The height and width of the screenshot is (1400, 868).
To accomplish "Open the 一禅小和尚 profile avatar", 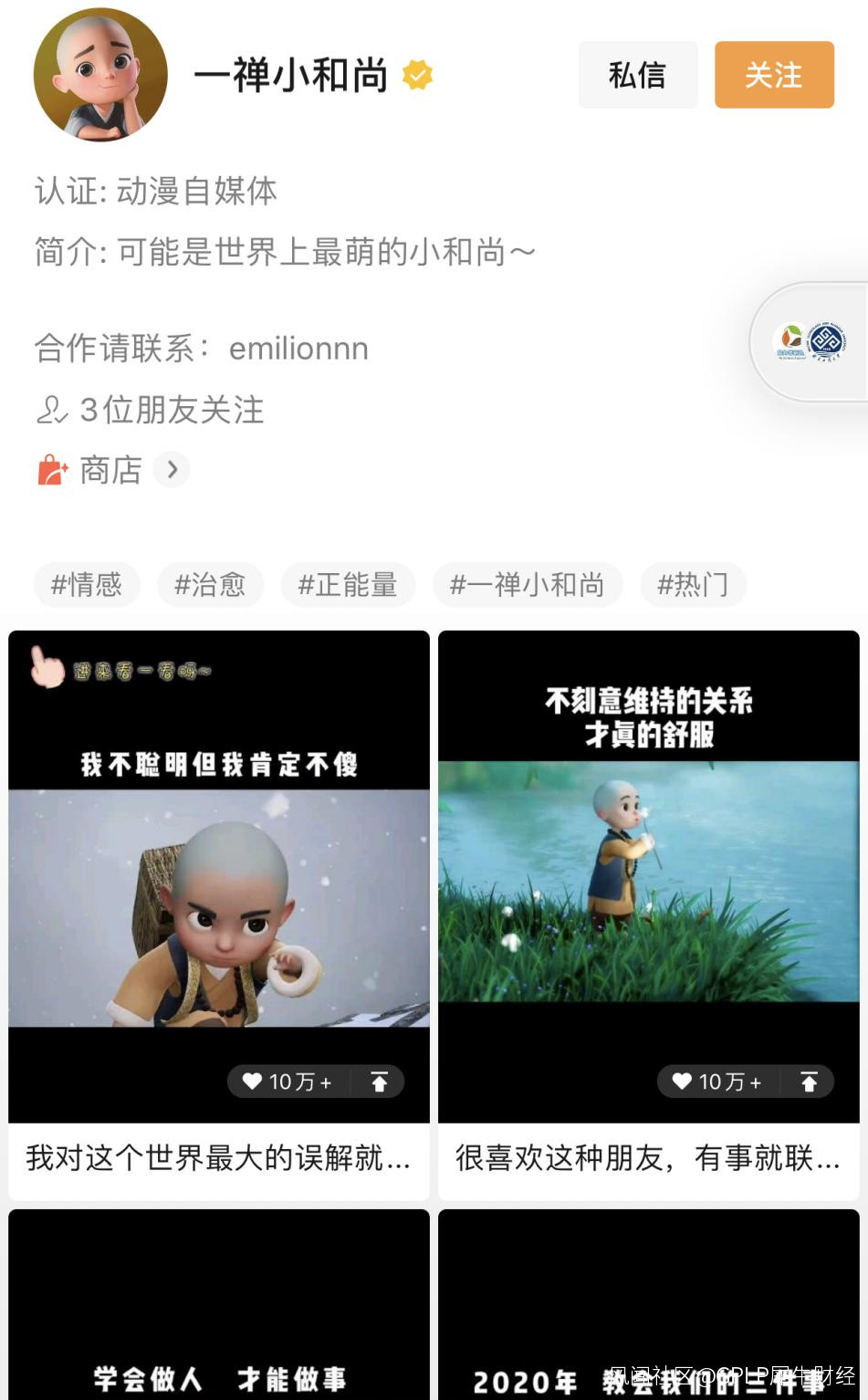I will click(x=100, y=75).
